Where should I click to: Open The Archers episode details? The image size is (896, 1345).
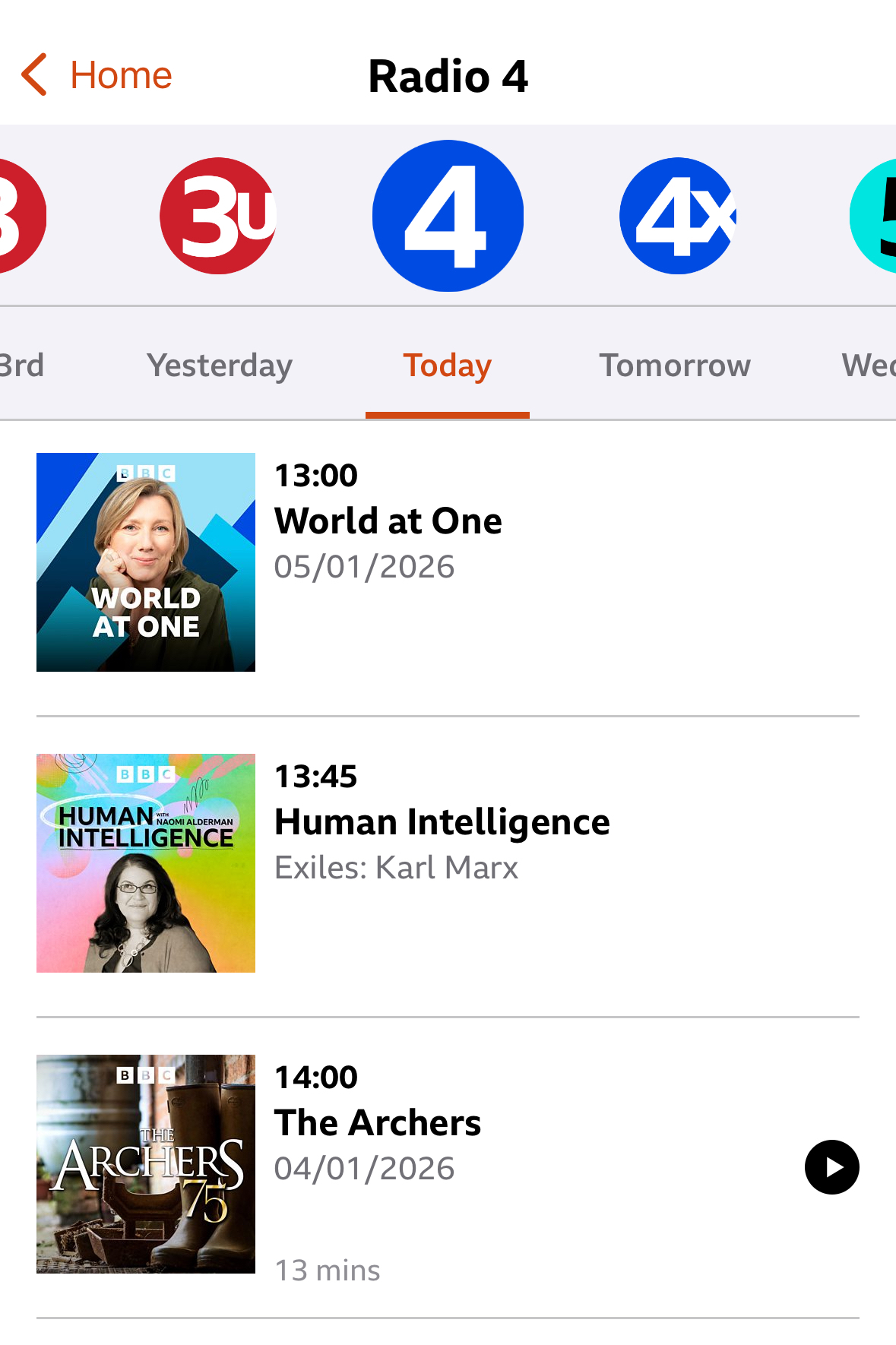pyautogui.click(x=378, y=1123)
